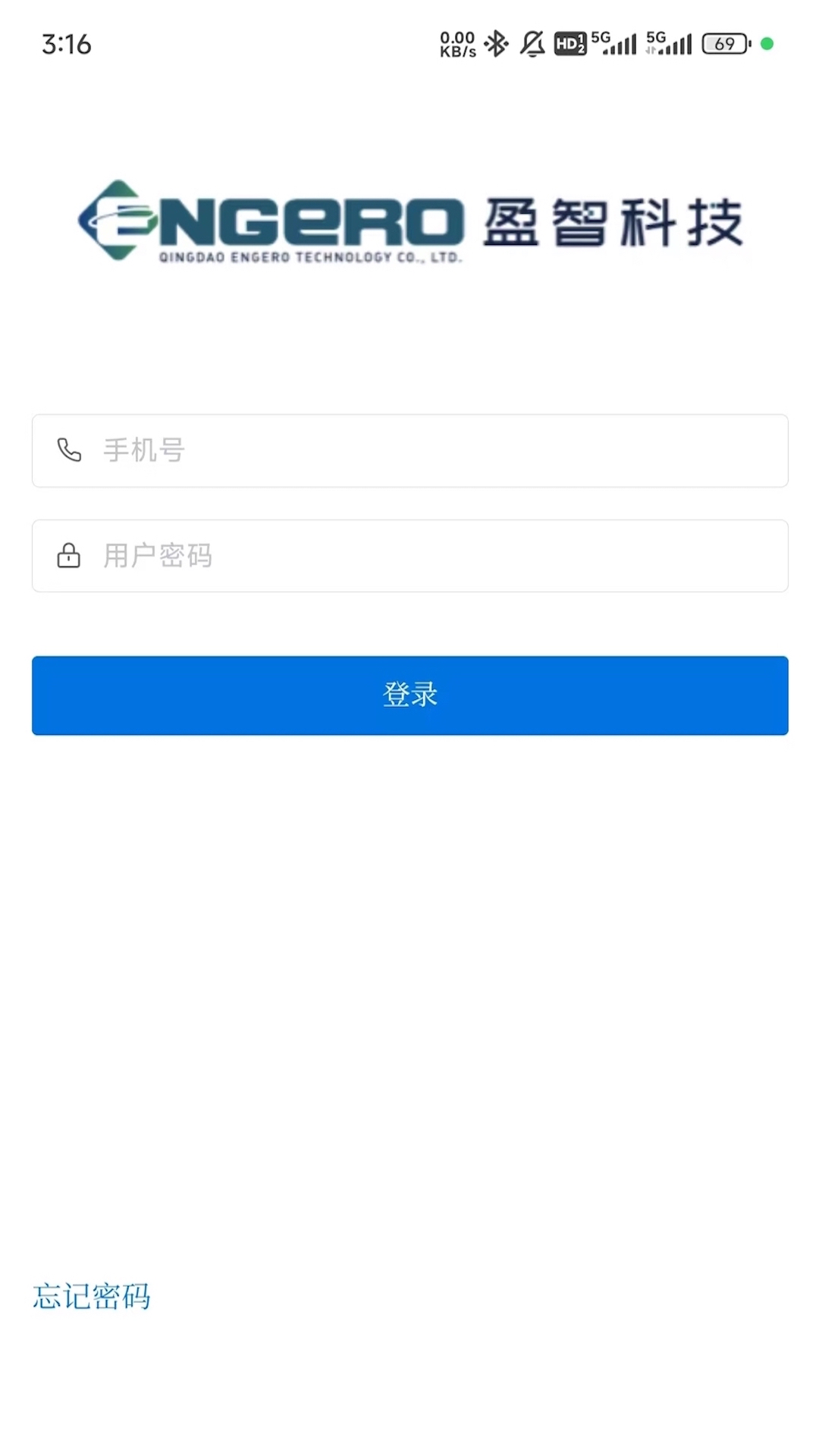Open the 忘记密码 forgot password link
The image size is (819, 1456).
[91, 1297]
